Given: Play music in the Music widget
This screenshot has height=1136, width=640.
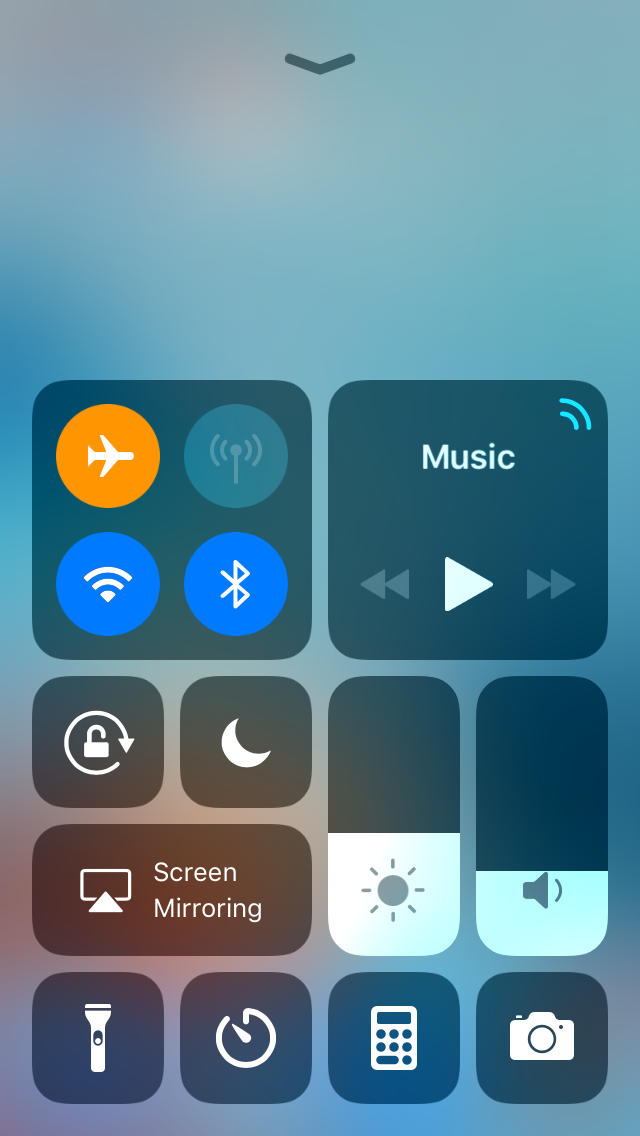Looking at the screenshot, I should [468, 584].
